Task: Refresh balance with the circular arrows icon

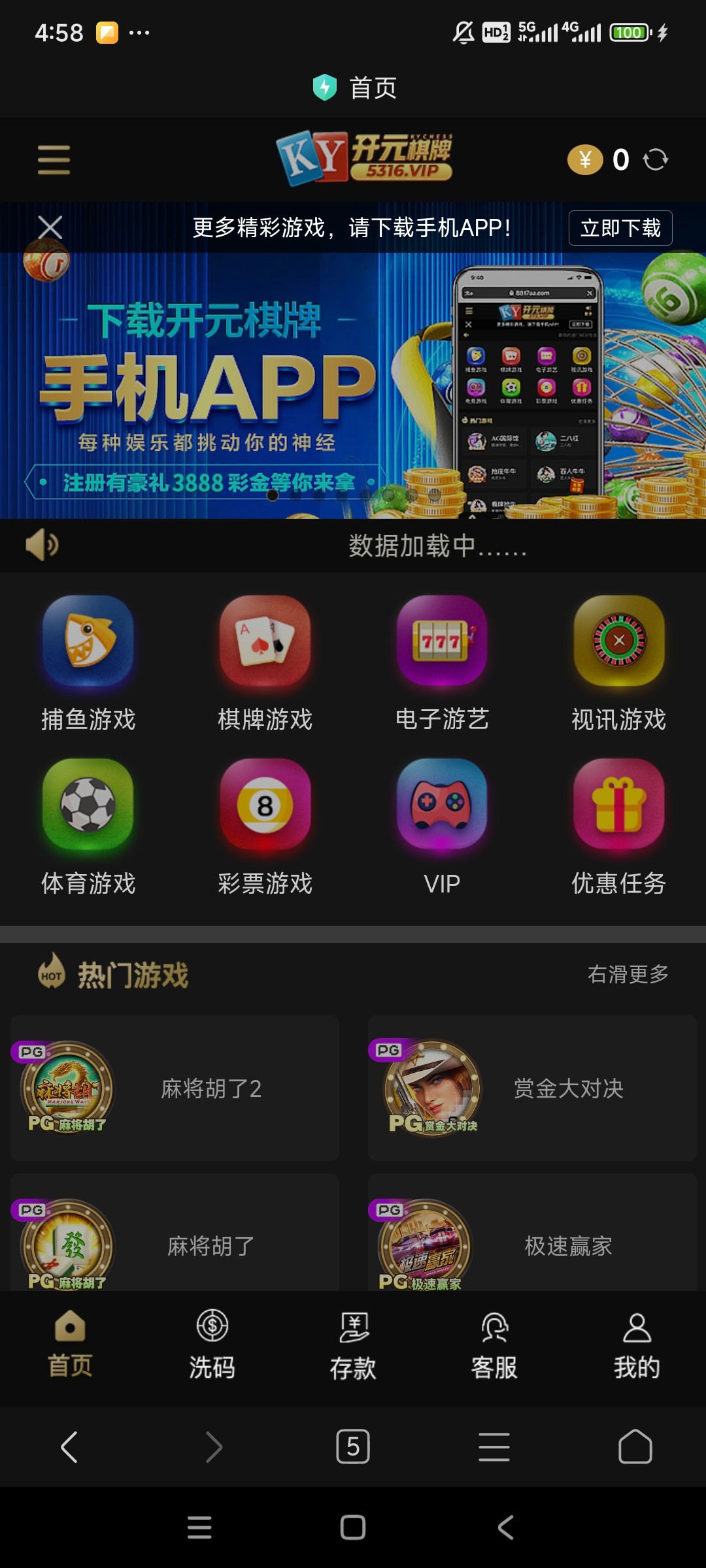Action: coord(656,159)
